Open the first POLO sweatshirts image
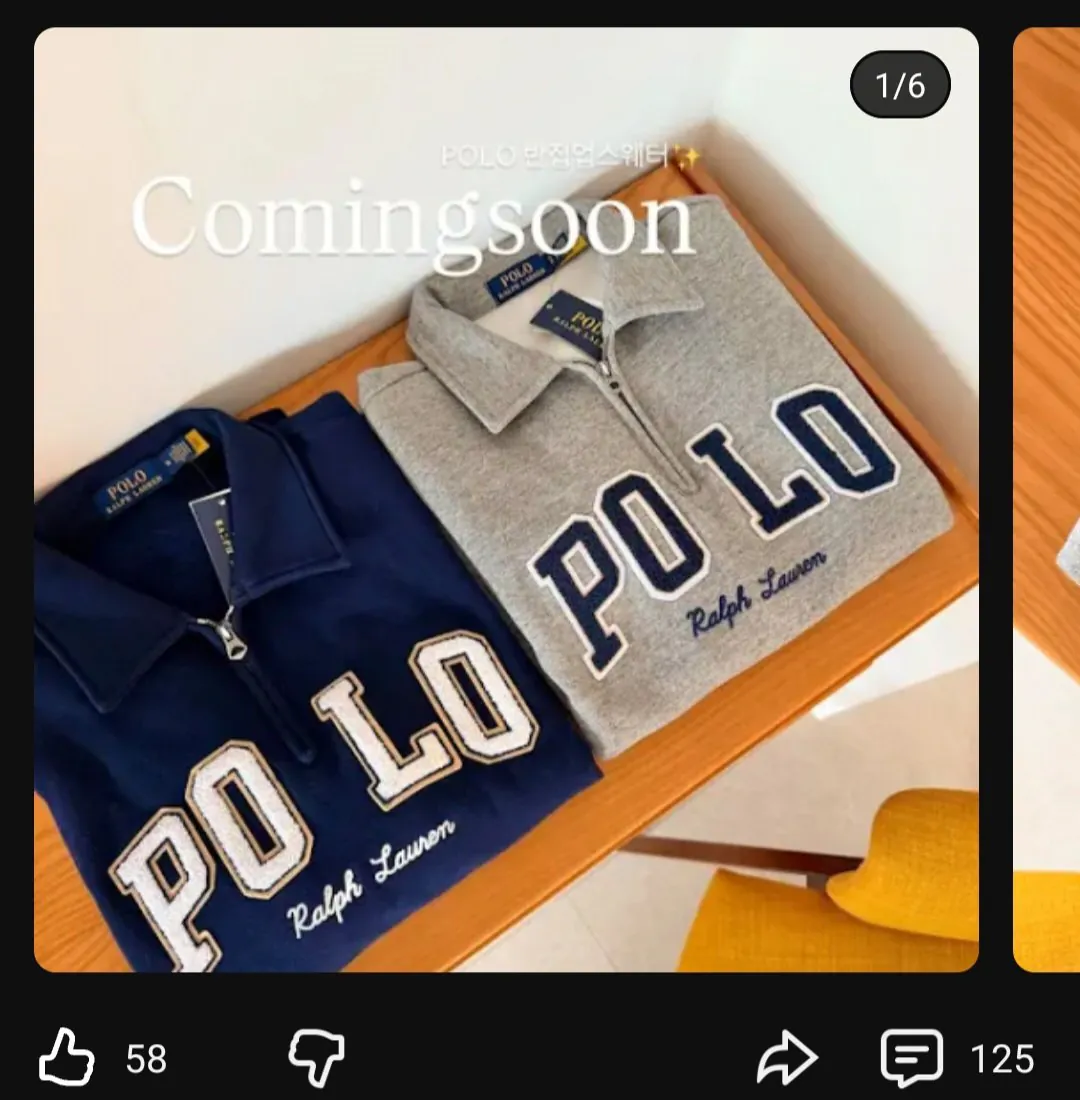This screenshot has height=1100, width=1080. [x=506, y=500]
